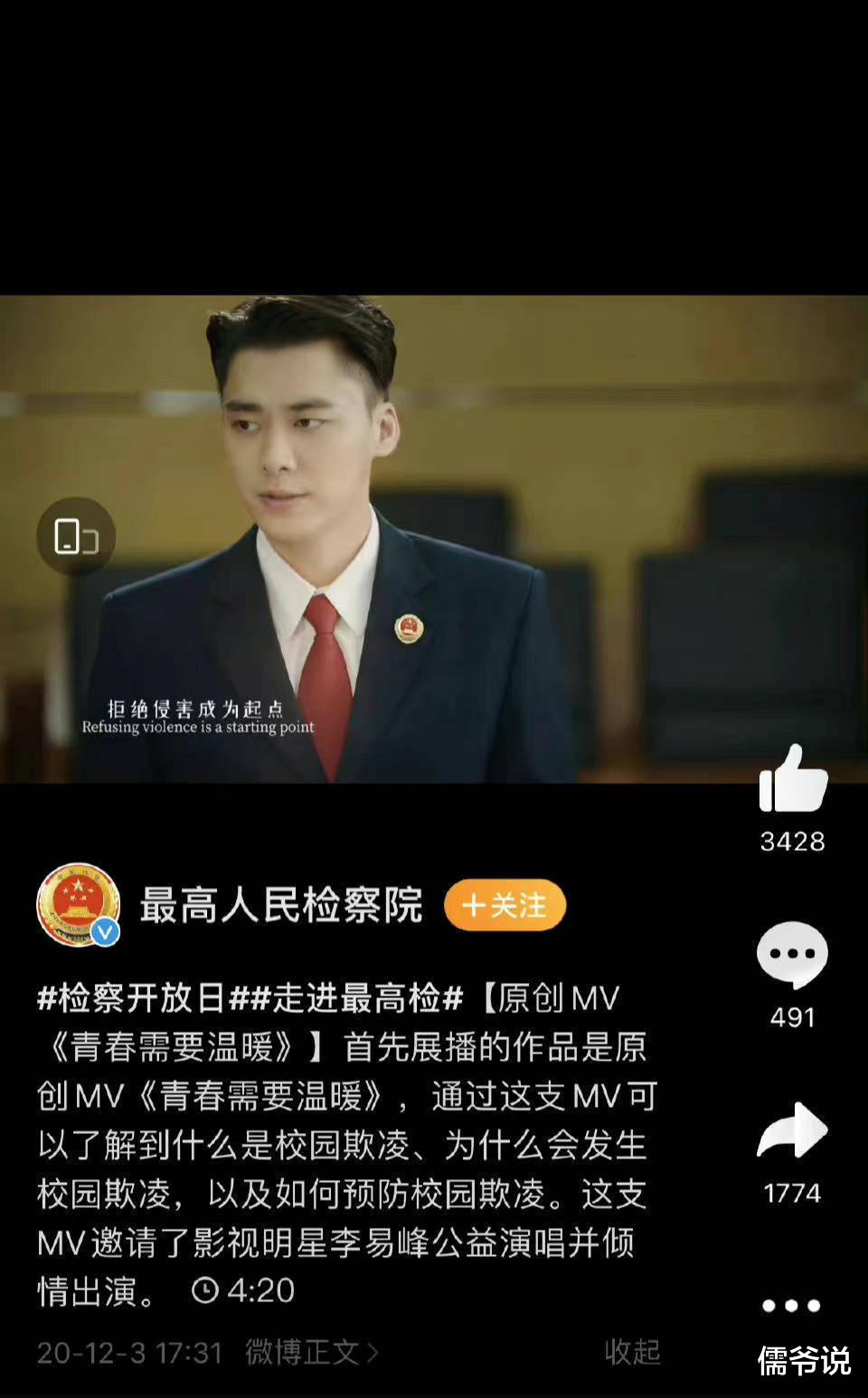This screenshot has width=868, height=1398.
Task: Click the blue verified V badge on the avatar
Action: [106, 931]
